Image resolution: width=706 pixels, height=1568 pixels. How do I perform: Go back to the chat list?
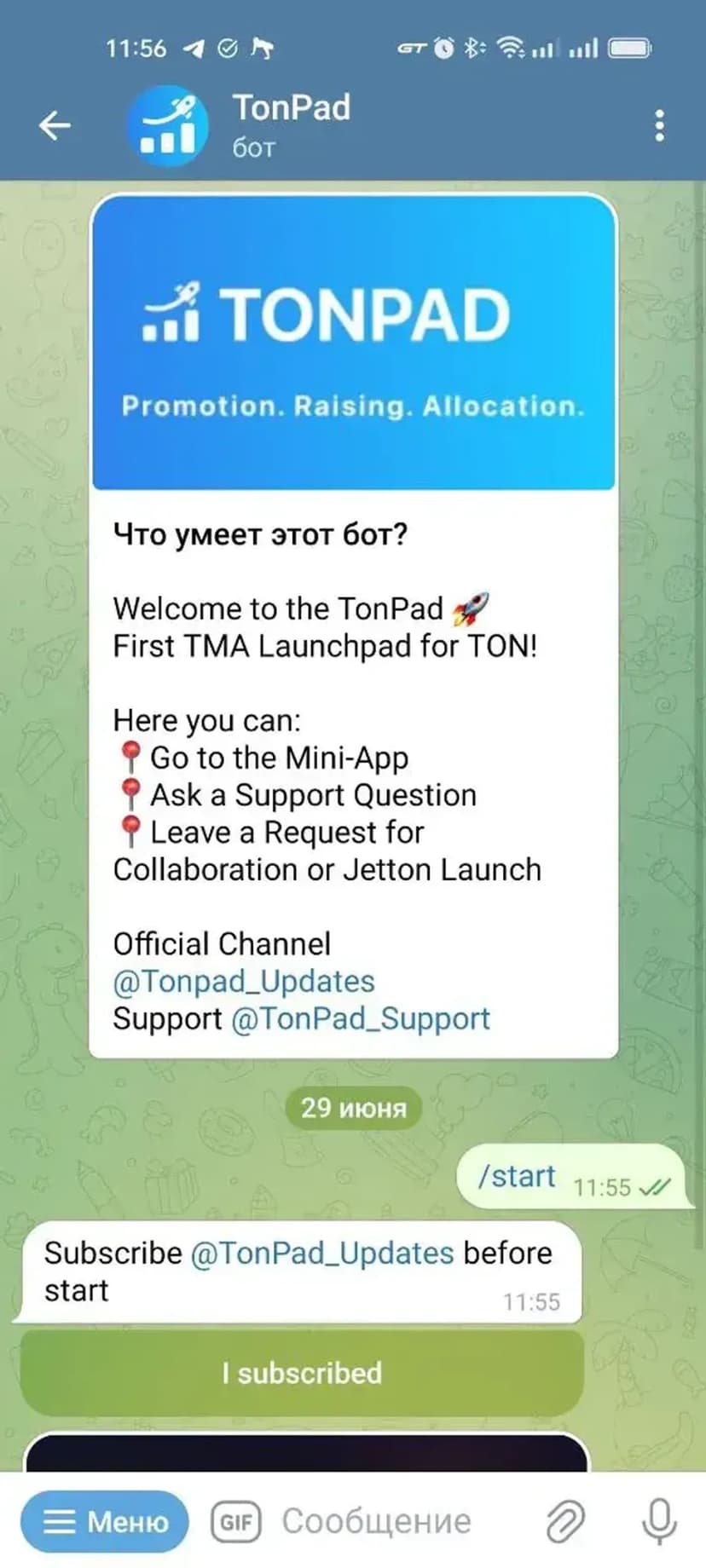click(55, 126)
